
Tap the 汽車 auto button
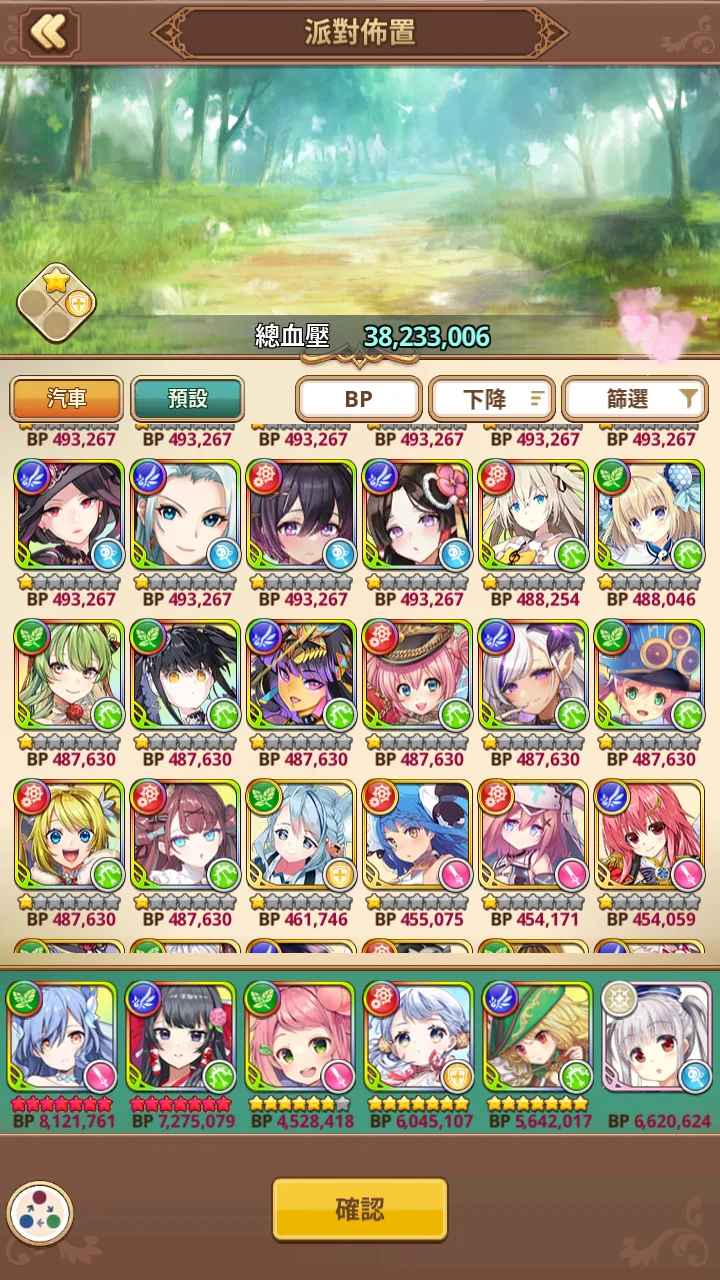point(66,399)
